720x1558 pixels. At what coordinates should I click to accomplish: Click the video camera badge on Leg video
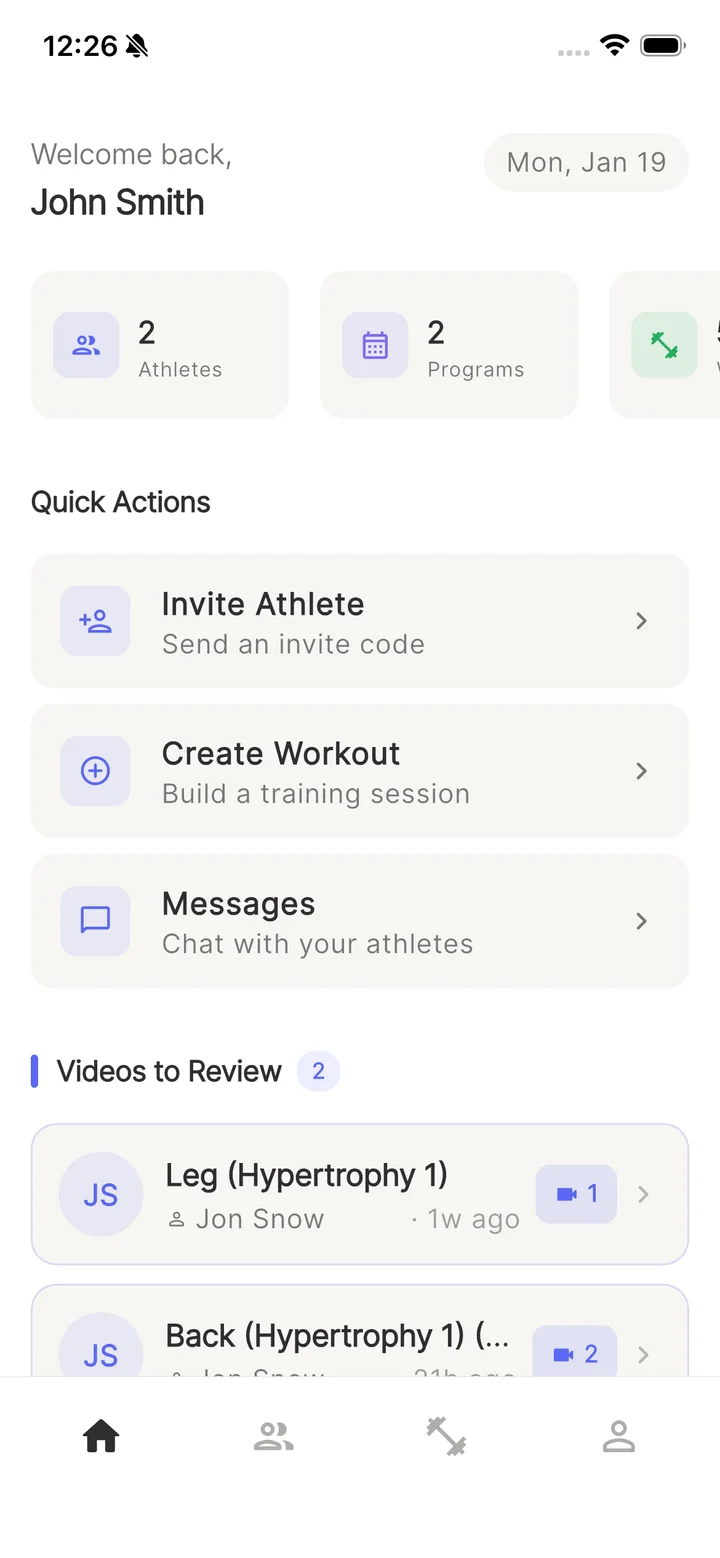[x=576, y=1194]
